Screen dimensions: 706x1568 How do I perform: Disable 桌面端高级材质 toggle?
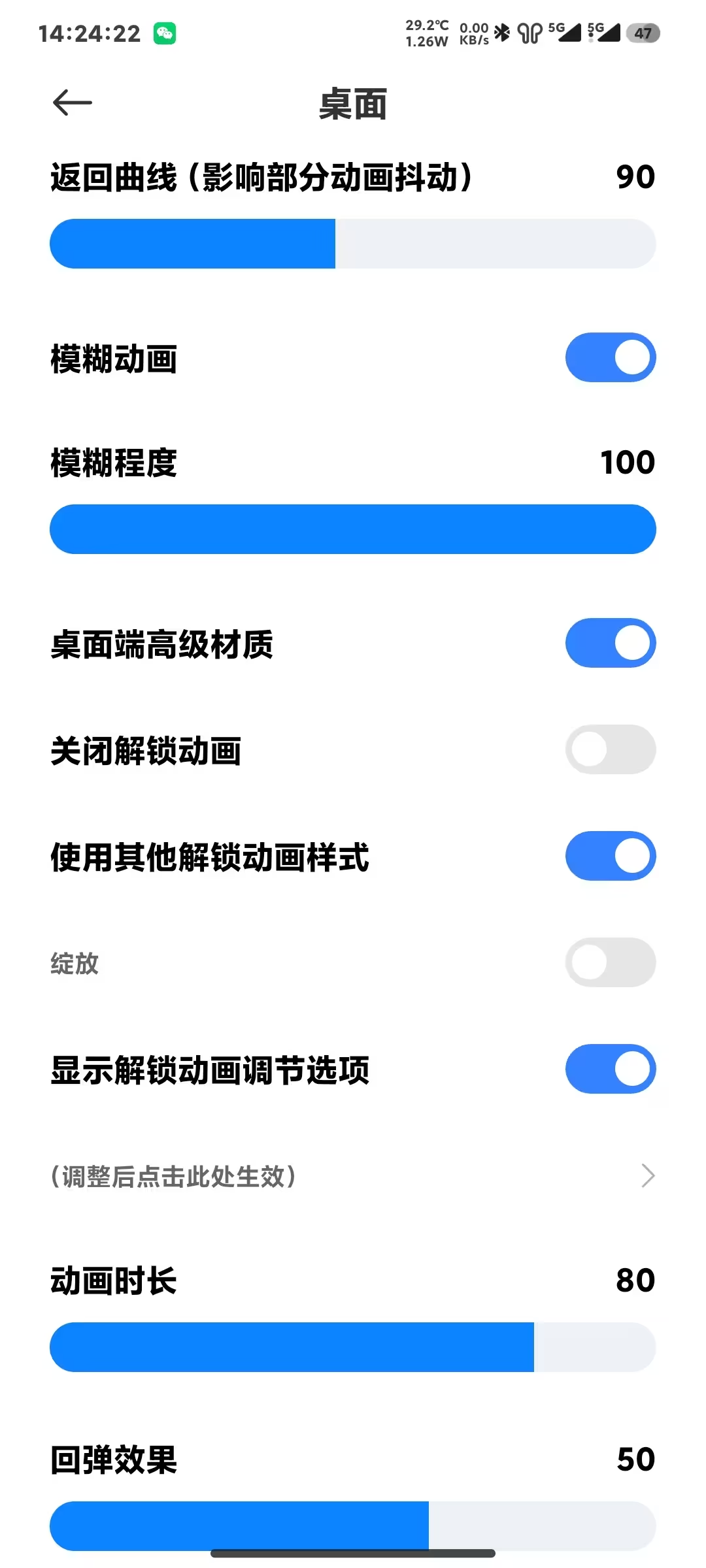[x=610, y=643]
